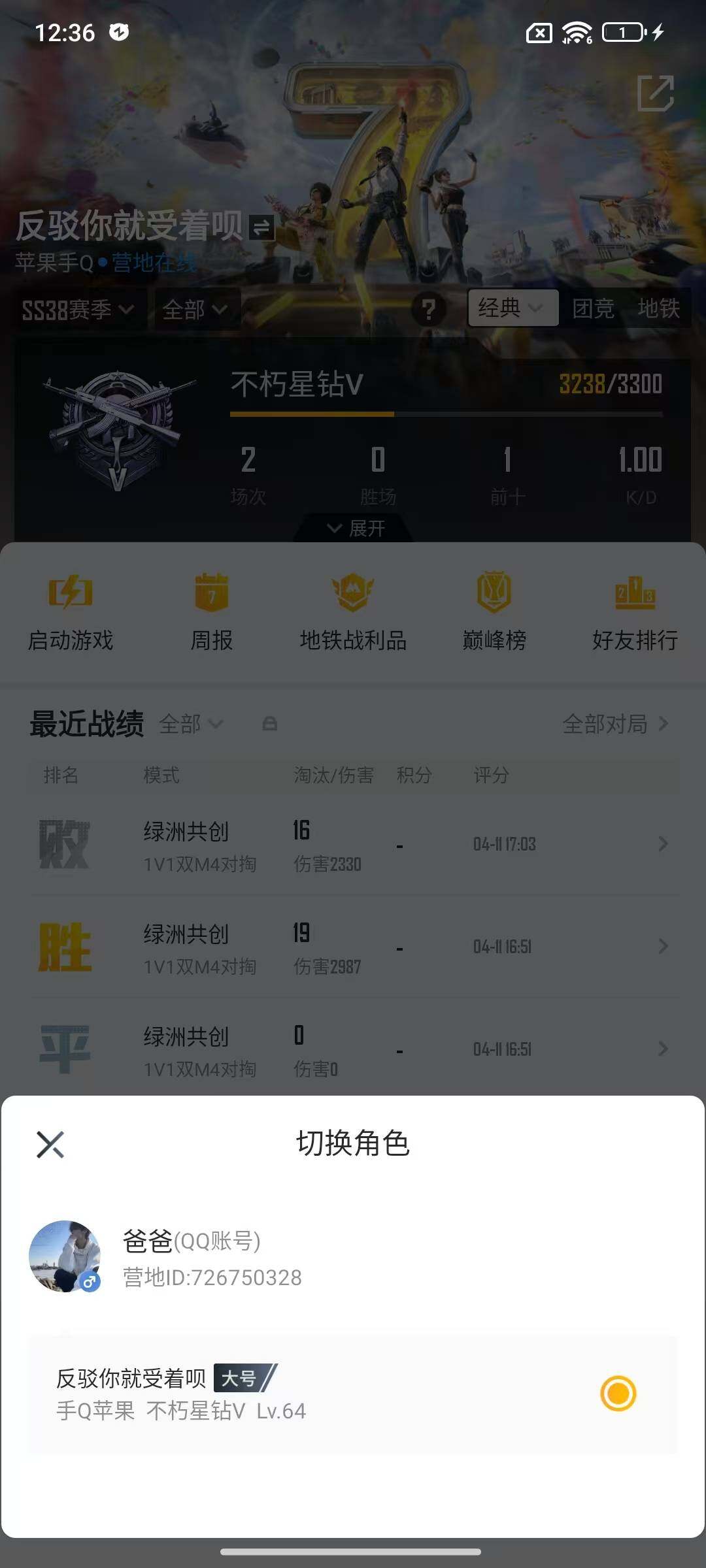Image resolution: width=706 pixels, height=1568 pixels.
Task: Open 全部对局 to view all matches
Action: pos(614,725)
